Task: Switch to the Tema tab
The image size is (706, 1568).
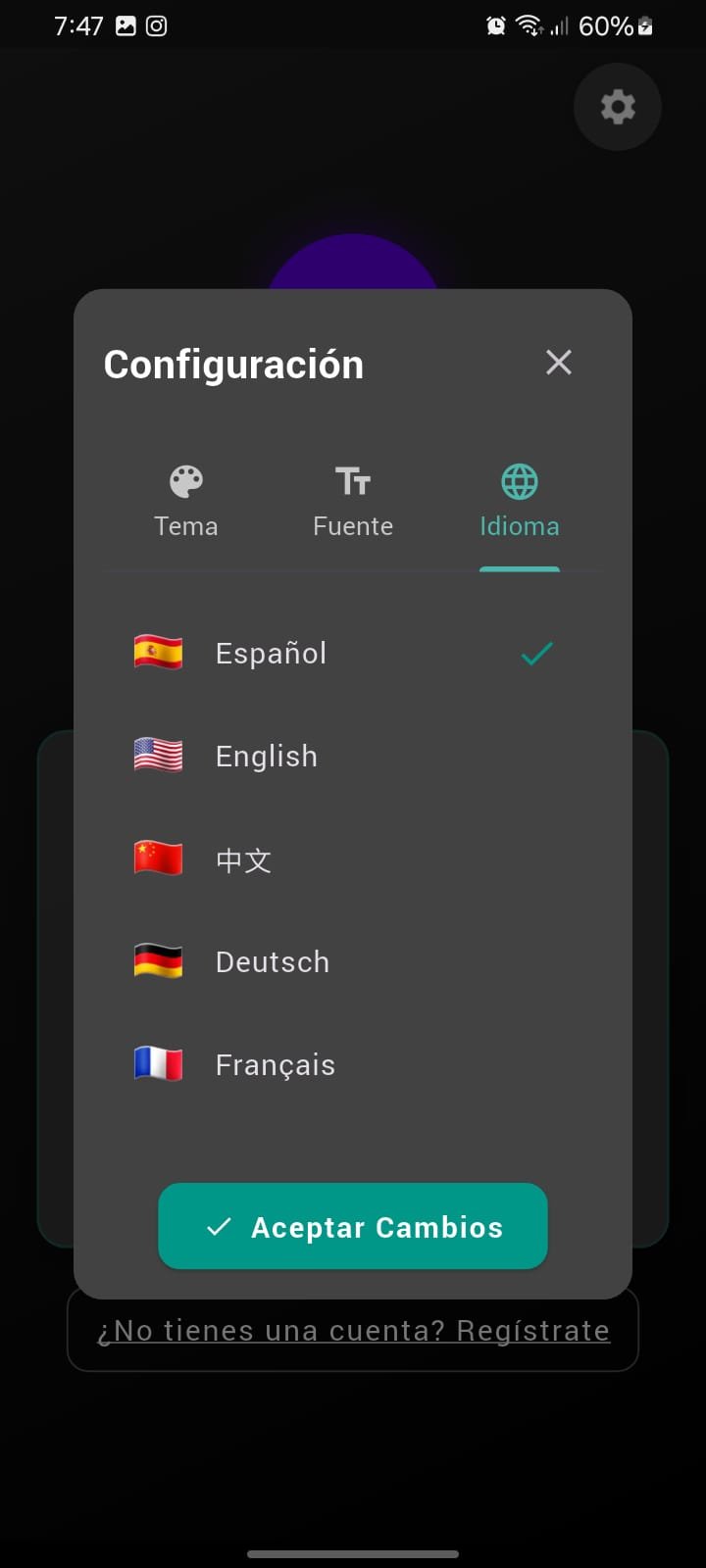Action: coord(186,502)
